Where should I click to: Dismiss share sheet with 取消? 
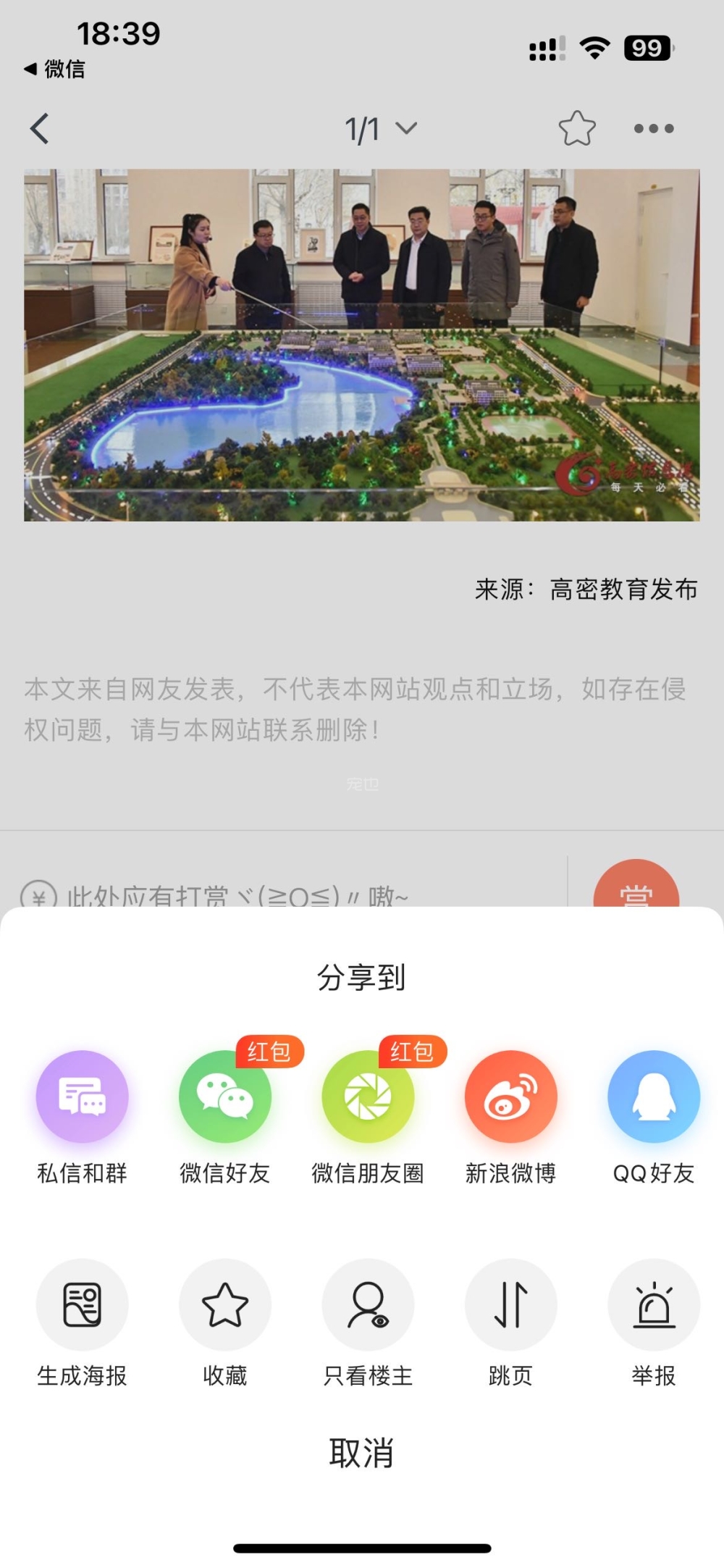361,1452
